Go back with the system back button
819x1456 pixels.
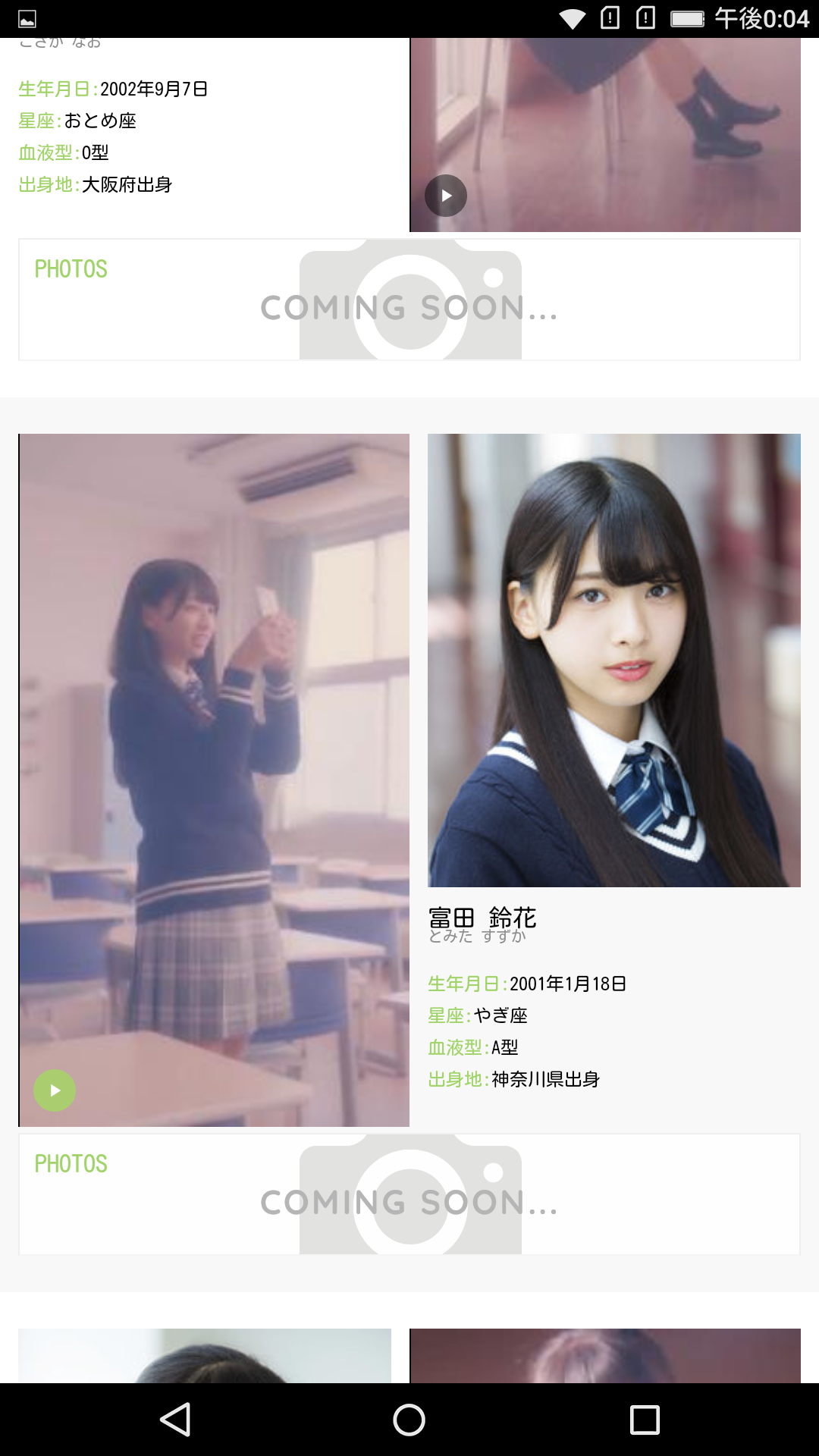point(175,1420)
